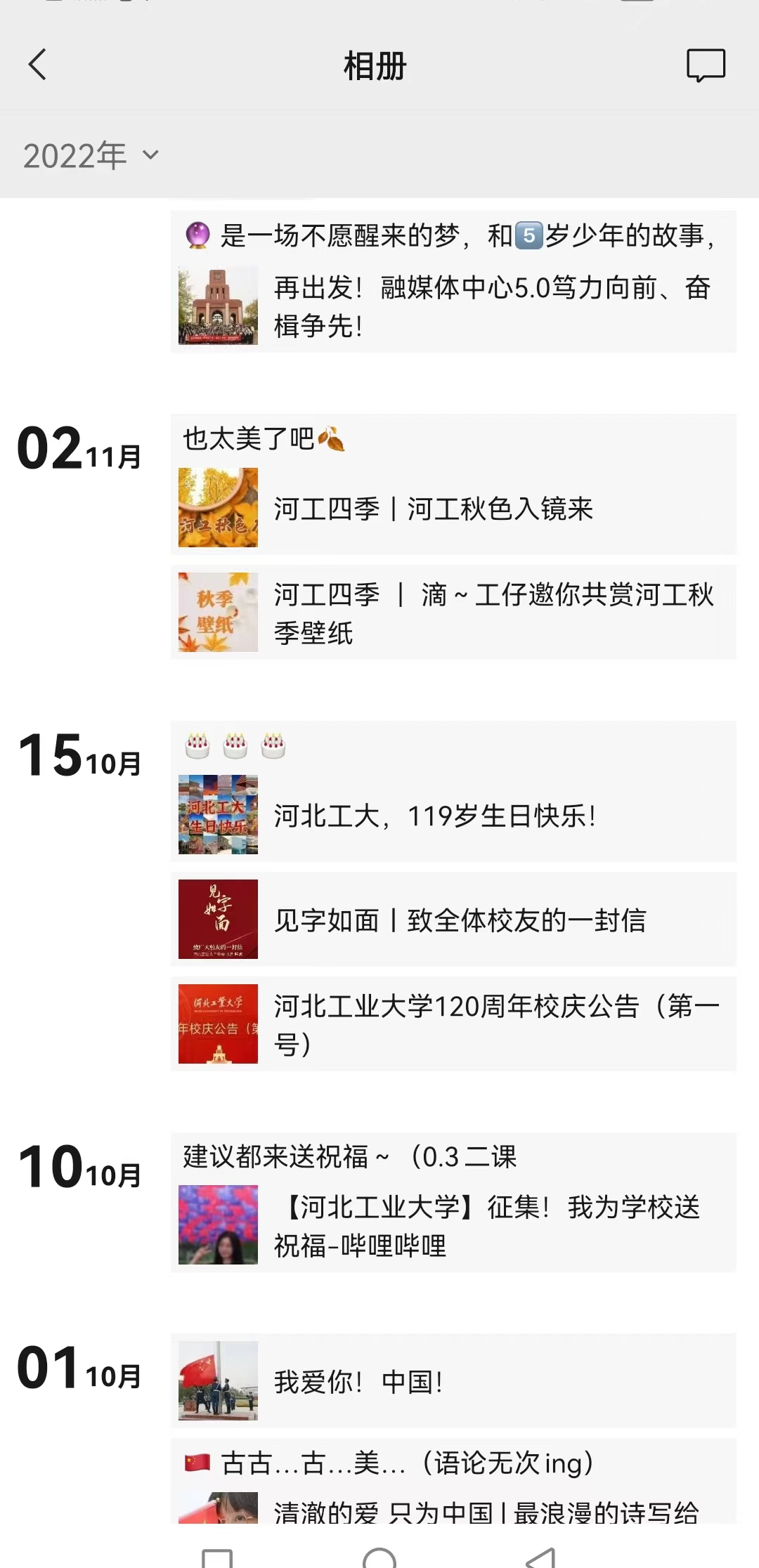
Task: Go back from the 相册 page
Action: coord(38,65)
